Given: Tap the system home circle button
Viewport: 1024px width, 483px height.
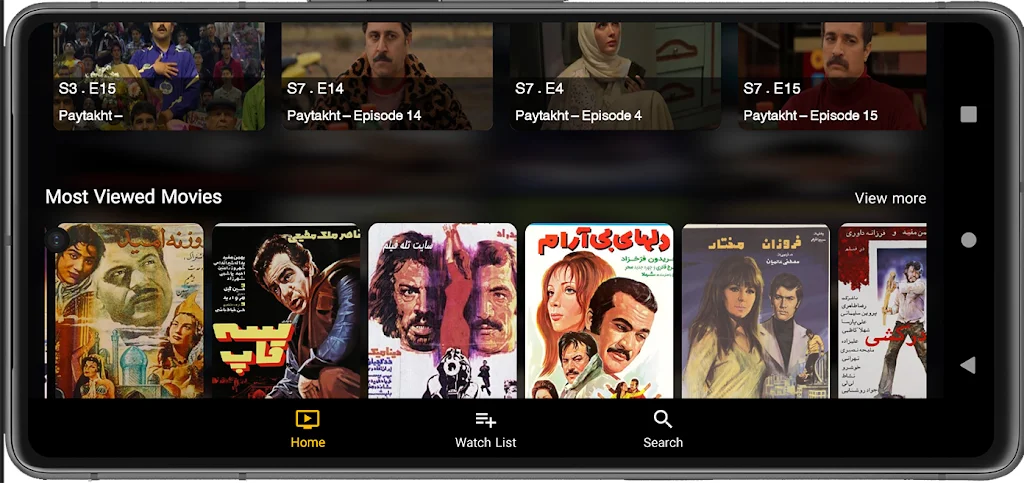Looking at the screenshot, I should [968, 240].
